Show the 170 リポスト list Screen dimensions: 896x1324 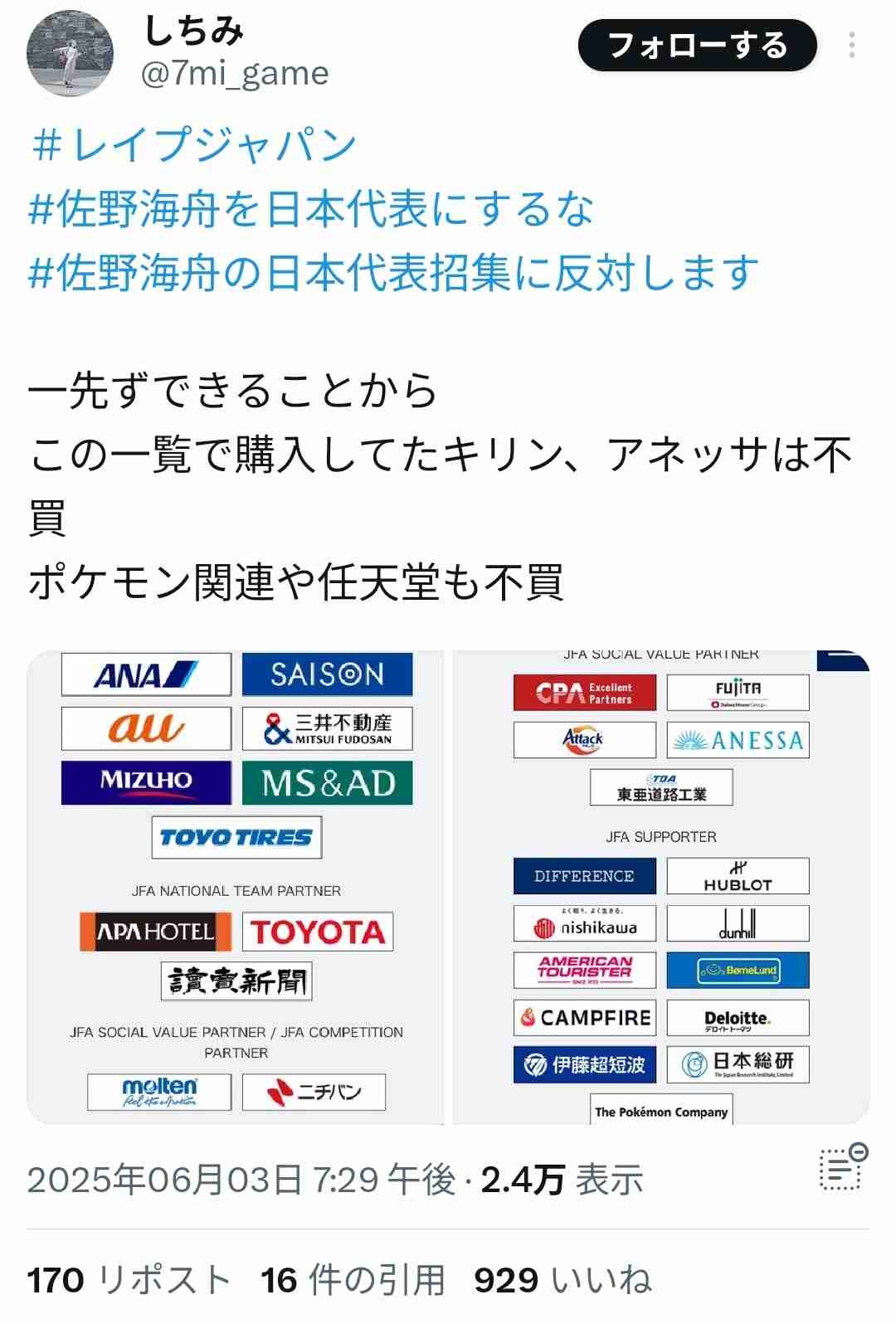coord(129,1279)
